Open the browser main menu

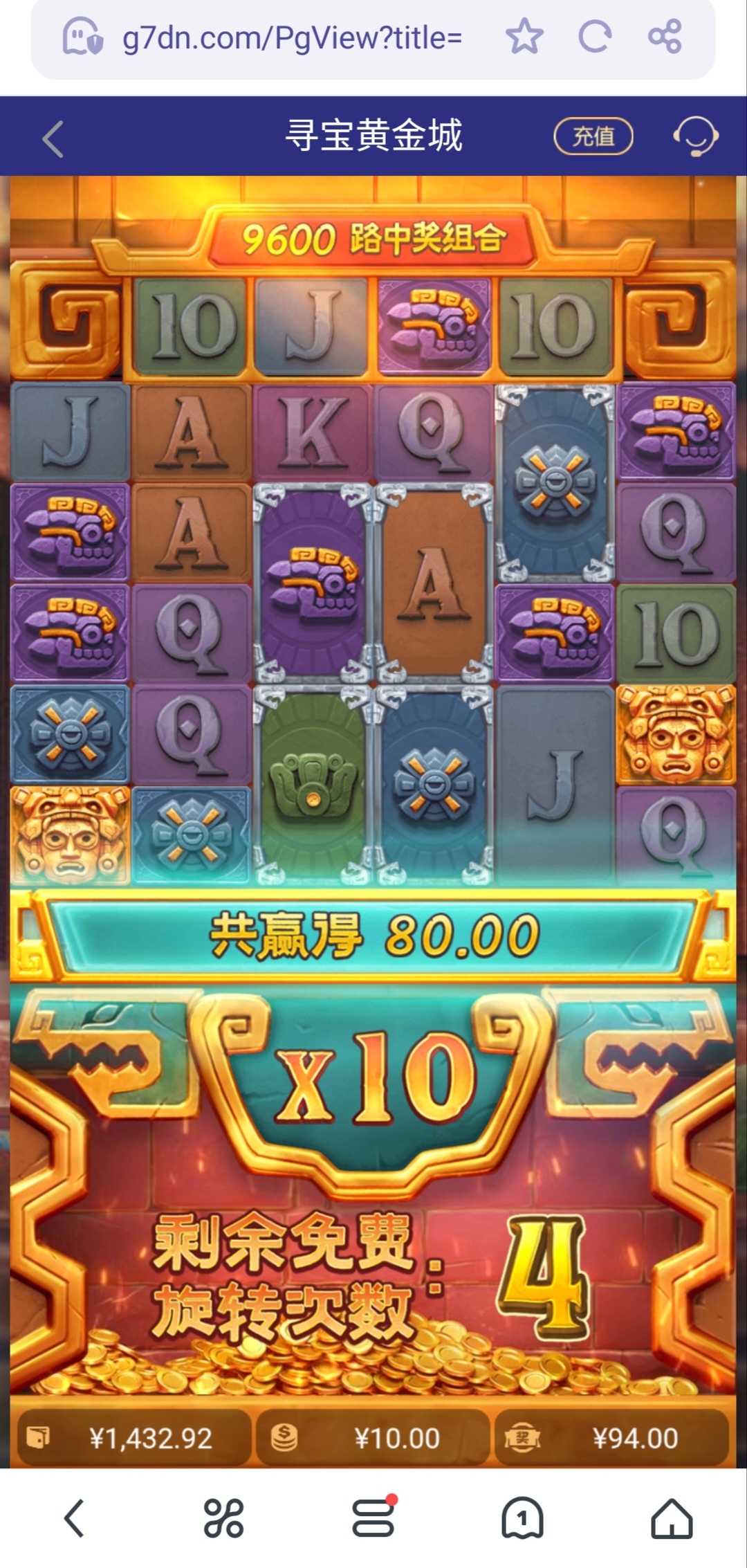pos(373,1519)
